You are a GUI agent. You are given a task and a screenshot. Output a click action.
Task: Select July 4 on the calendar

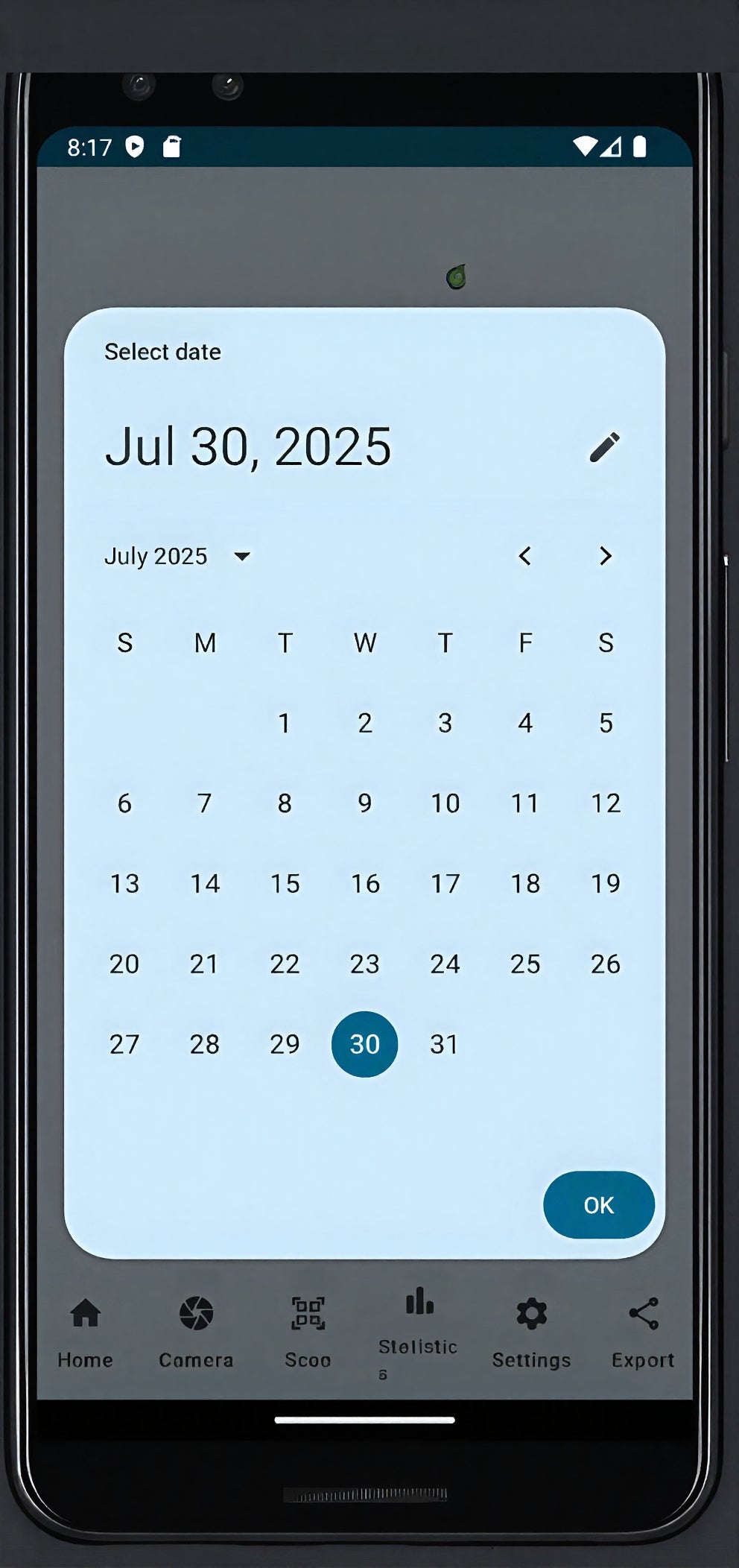[x=525, y=723]
